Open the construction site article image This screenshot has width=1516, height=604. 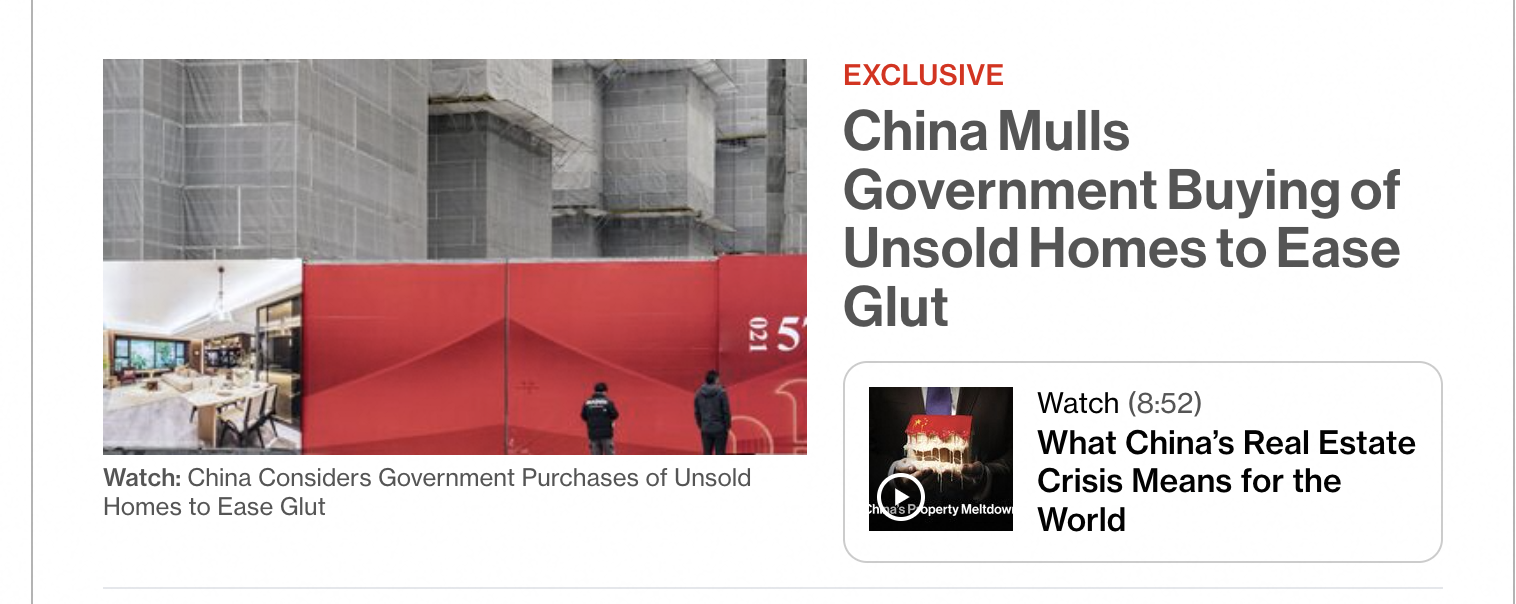pyautogui.click(x=454, y=256)
